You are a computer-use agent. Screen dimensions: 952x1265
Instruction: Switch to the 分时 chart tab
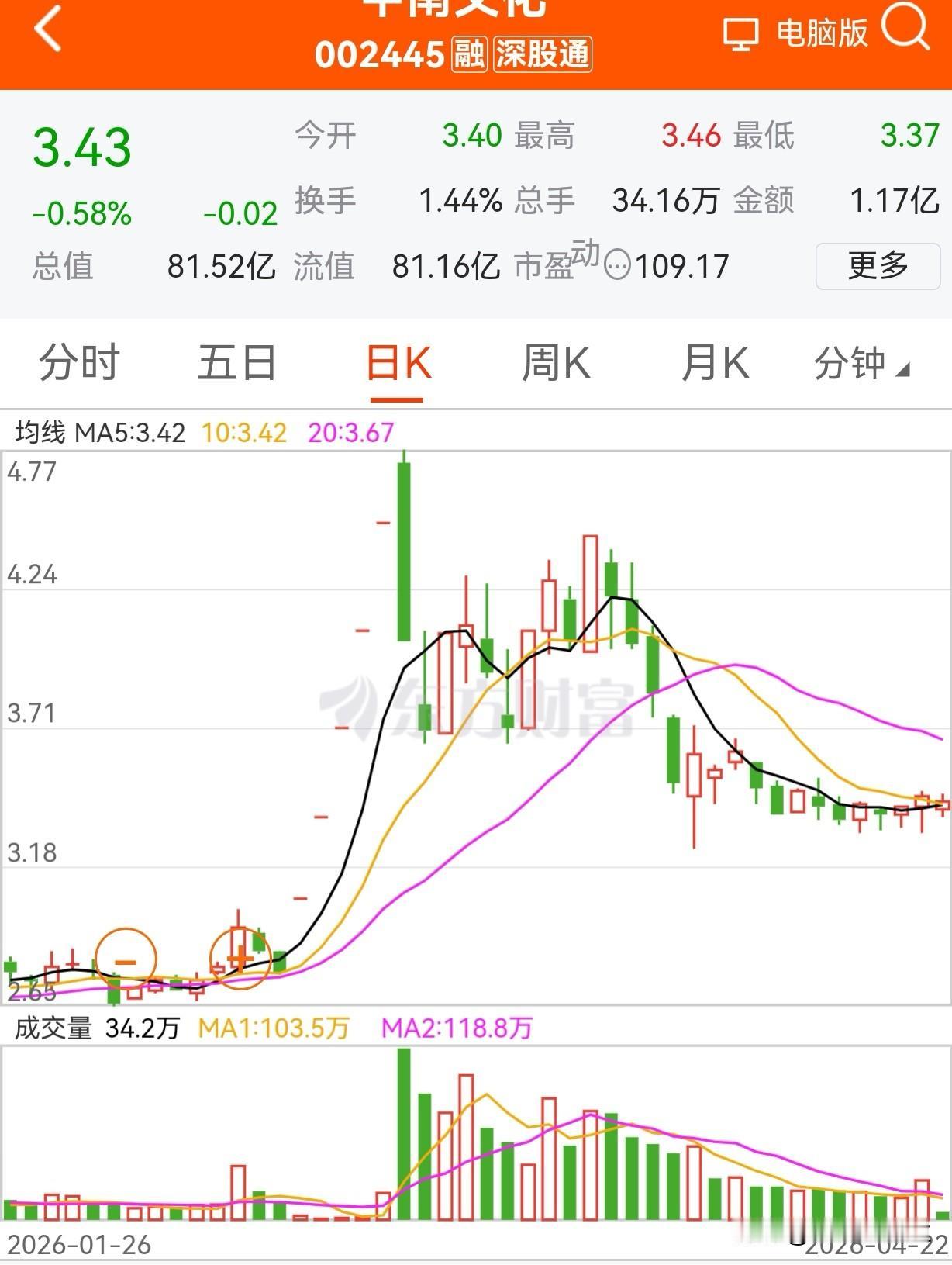[x=80, y=362]
